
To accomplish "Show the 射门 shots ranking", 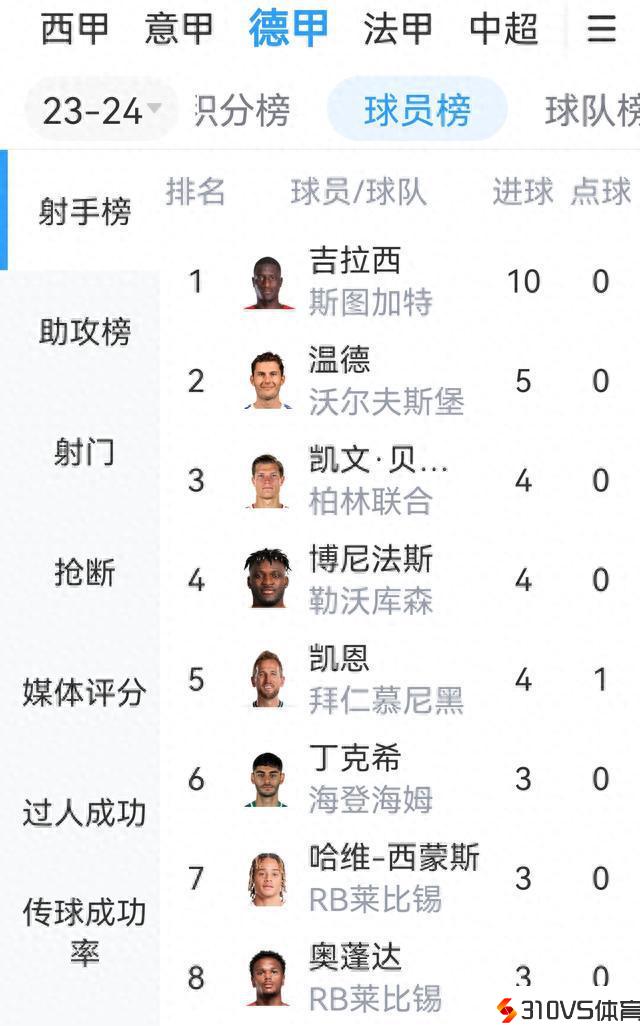I will pyautogui.click(x=85, y=452).
